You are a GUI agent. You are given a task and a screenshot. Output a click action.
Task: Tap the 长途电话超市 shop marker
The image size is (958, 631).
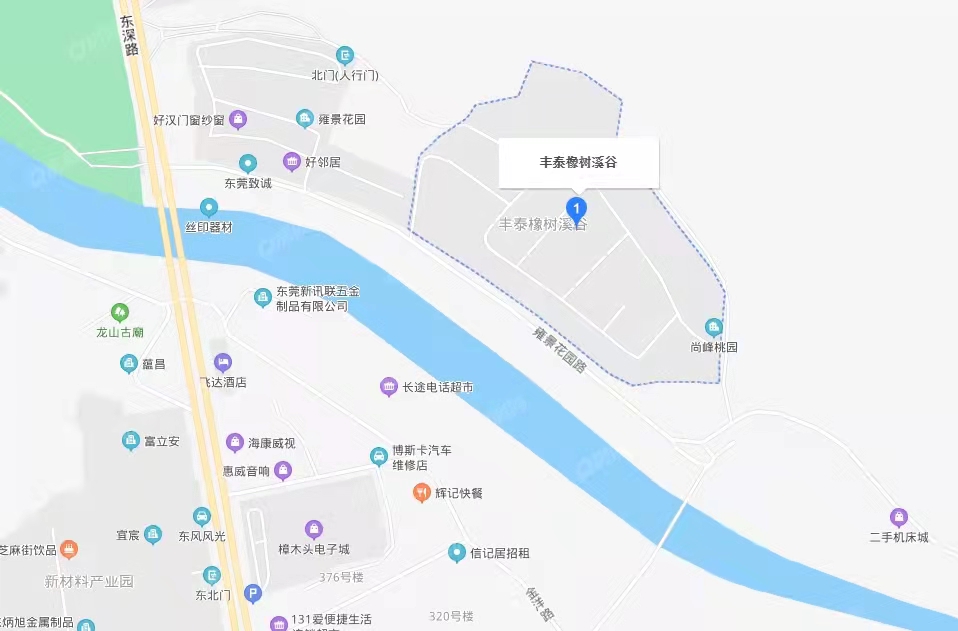click(389, 387)
